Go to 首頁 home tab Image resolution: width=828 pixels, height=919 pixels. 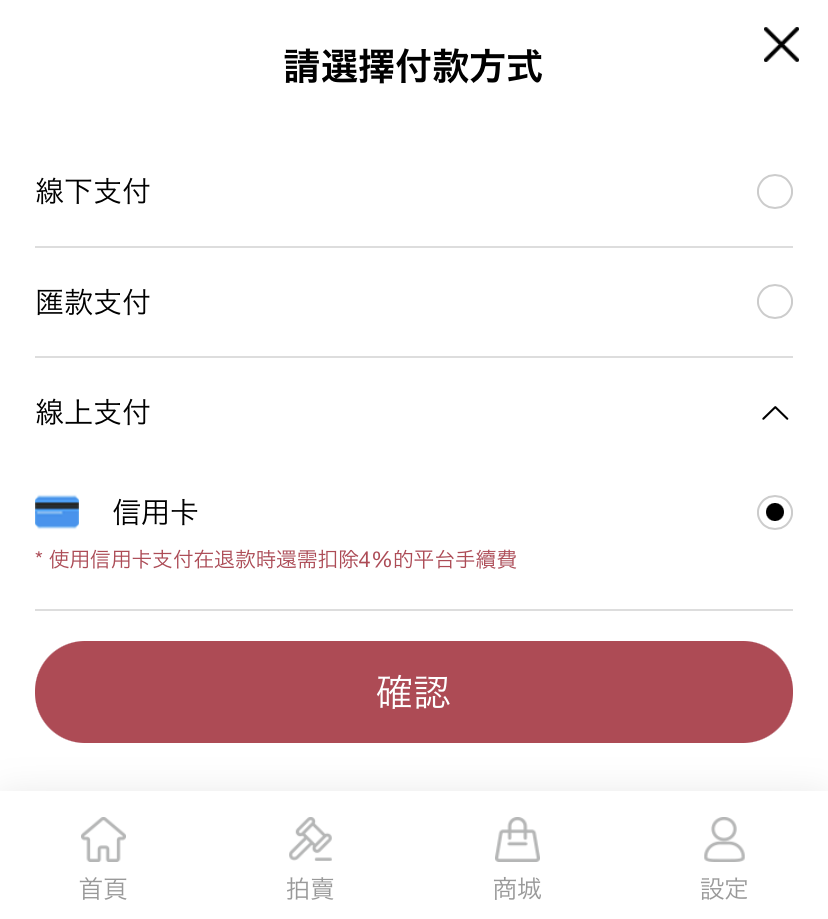pyautogui.click(x=103, y=858)
